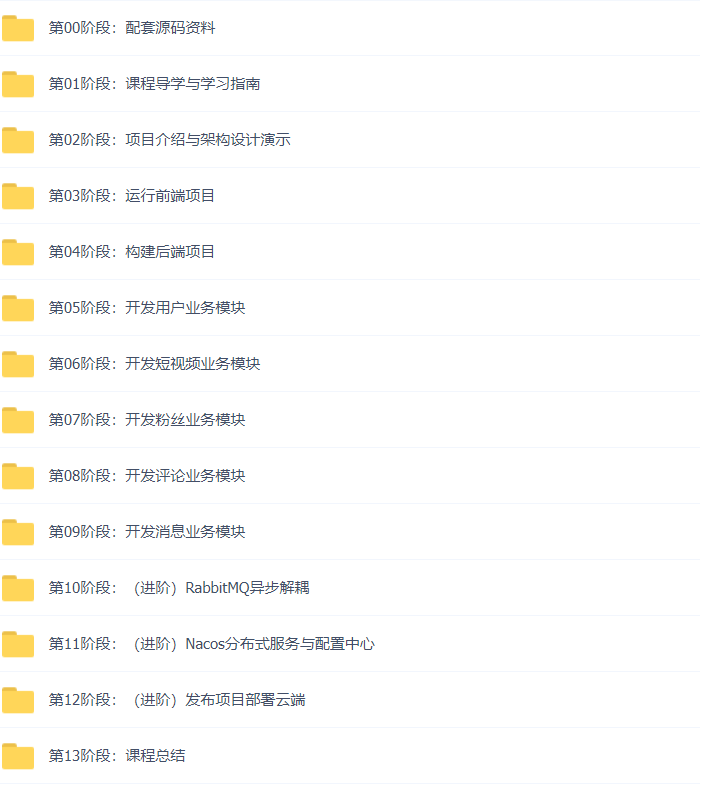Select folder 第02阶段 项目介绍与架构设计演示
This screenshot has height=785, width=720.
tap(169, 140)
